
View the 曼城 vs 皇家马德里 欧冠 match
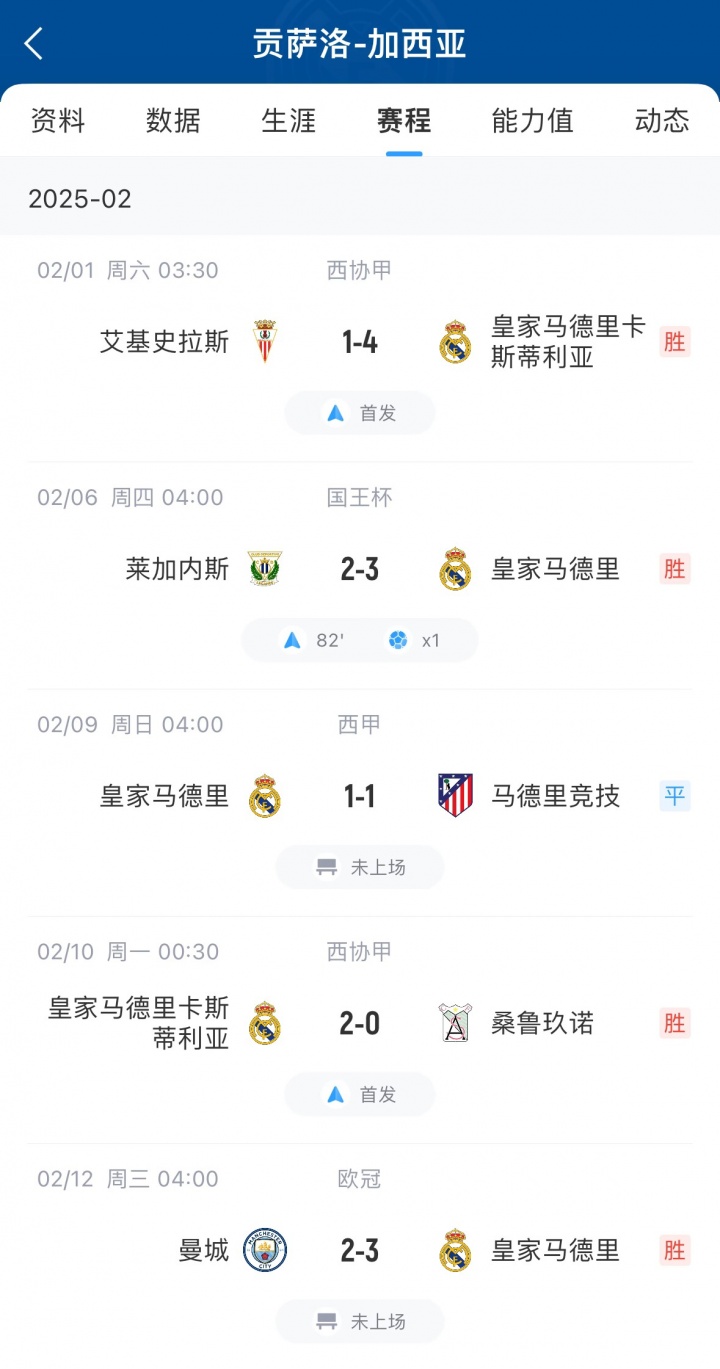(x=360, y=1251)
